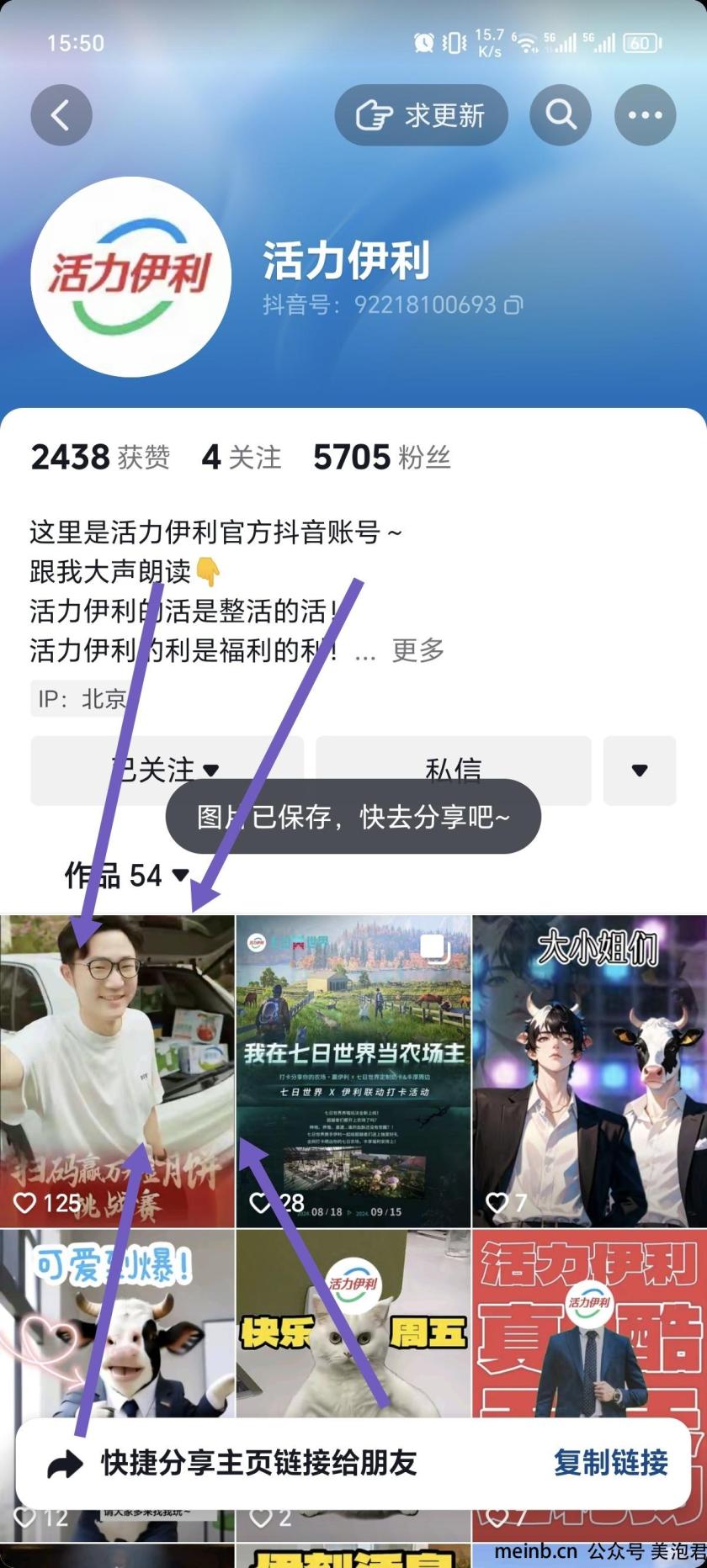Image resolution: width=707 pixels, height=1568 pixels.
Task: Open the video with 125 likes
Action: (x=117, y=1070)
